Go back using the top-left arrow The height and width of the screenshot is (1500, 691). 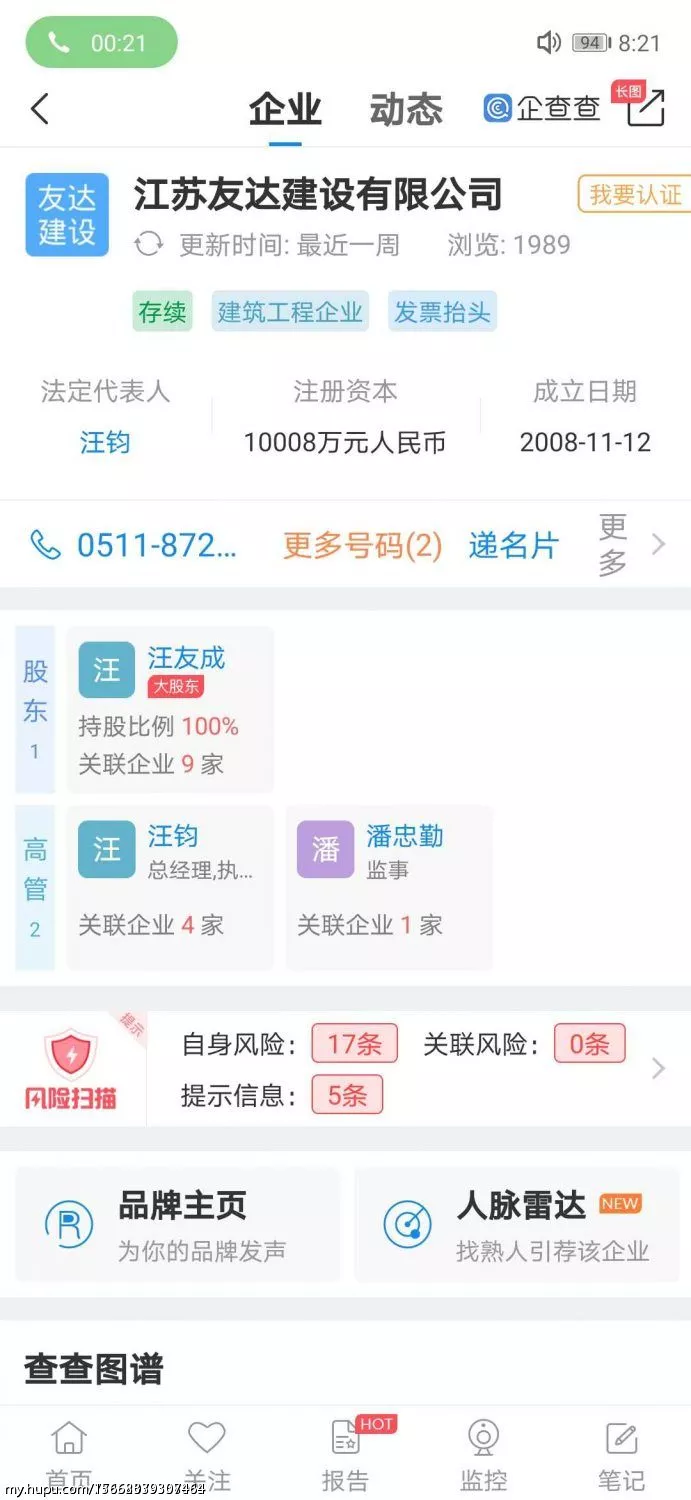click(40, 108)
